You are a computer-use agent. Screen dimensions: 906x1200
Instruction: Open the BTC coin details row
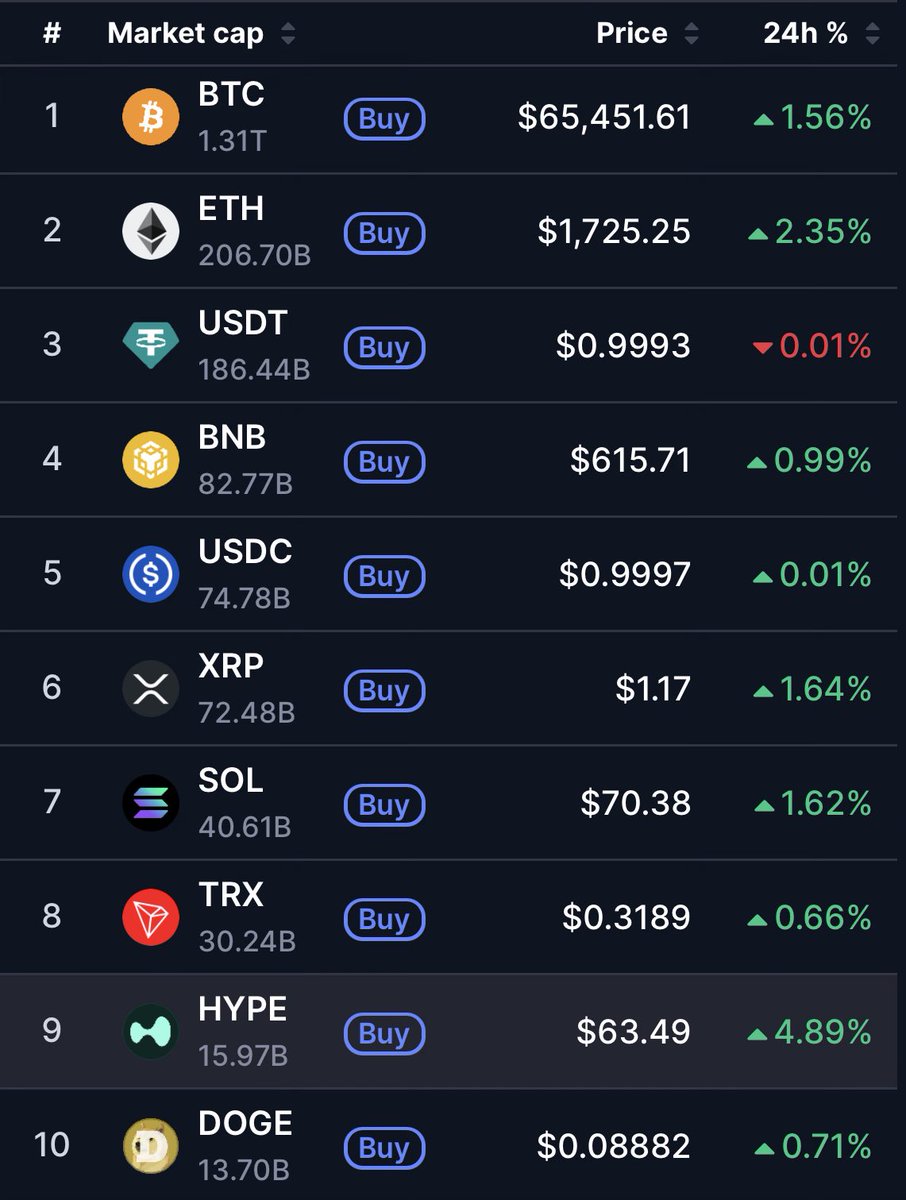453,119
